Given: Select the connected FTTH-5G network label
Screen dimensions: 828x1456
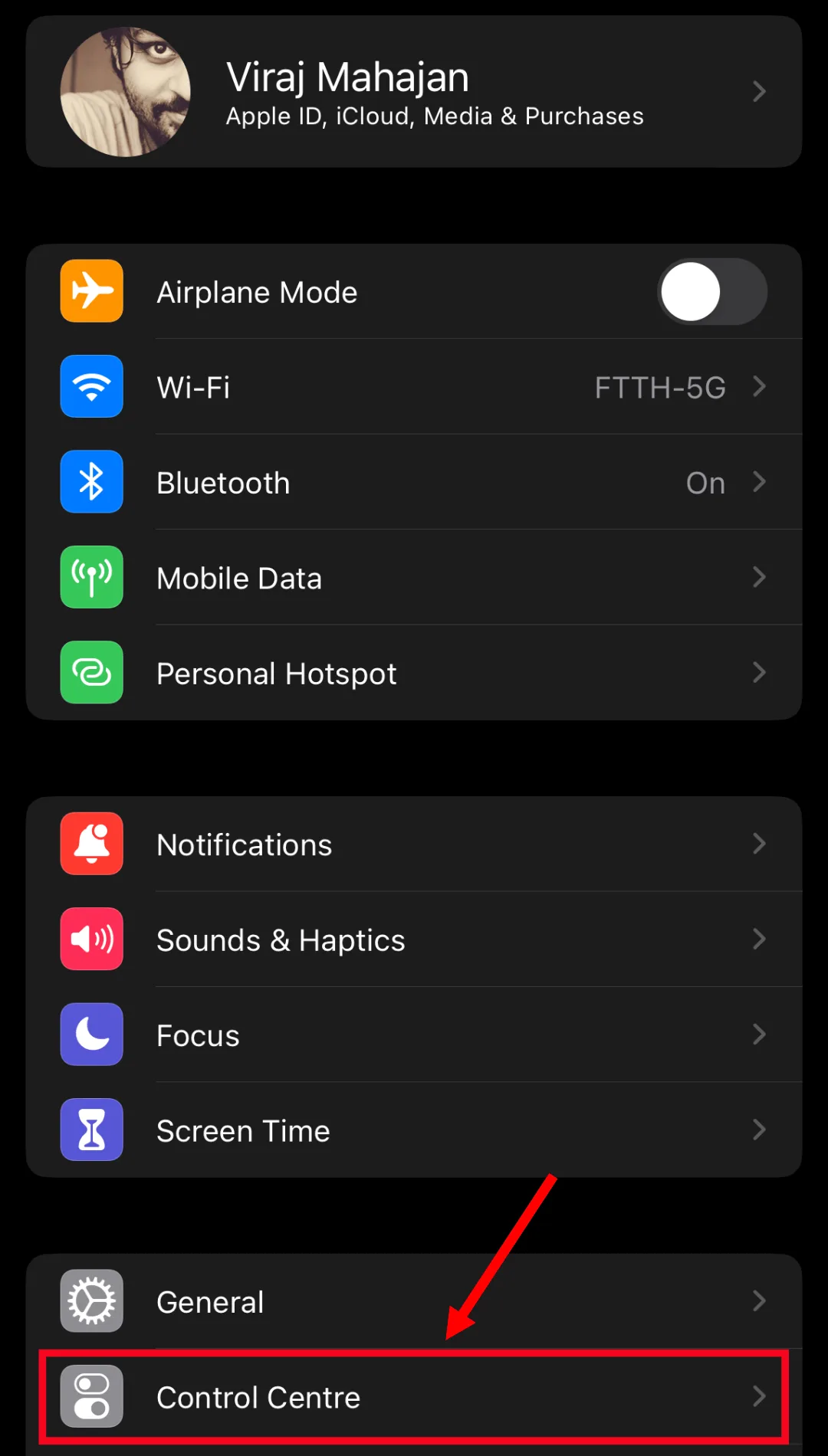Looking at the screenshot, I should pos(660,387).
